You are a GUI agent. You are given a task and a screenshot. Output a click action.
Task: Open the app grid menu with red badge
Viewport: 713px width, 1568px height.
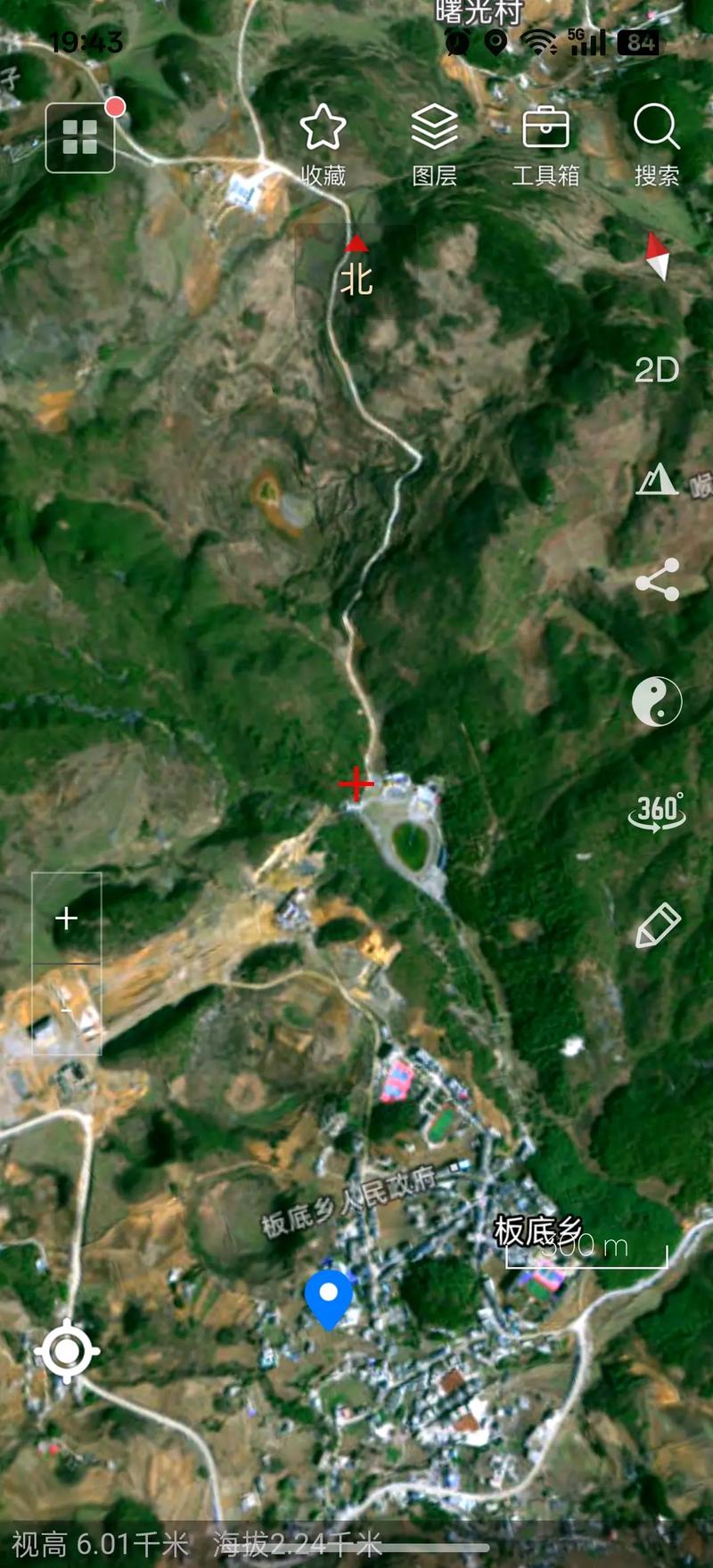80,138
